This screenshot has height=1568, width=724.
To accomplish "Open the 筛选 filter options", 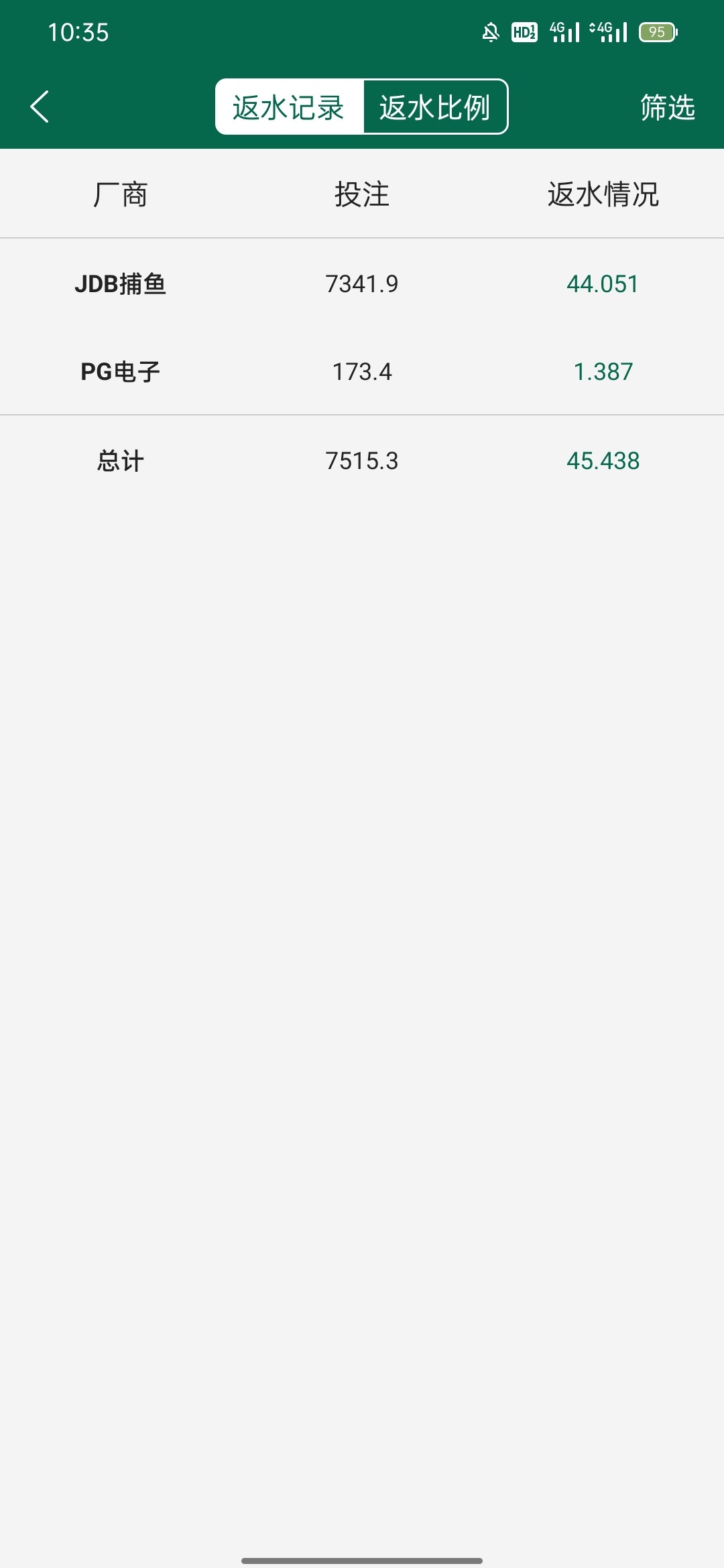I will (x=667, y=107).
